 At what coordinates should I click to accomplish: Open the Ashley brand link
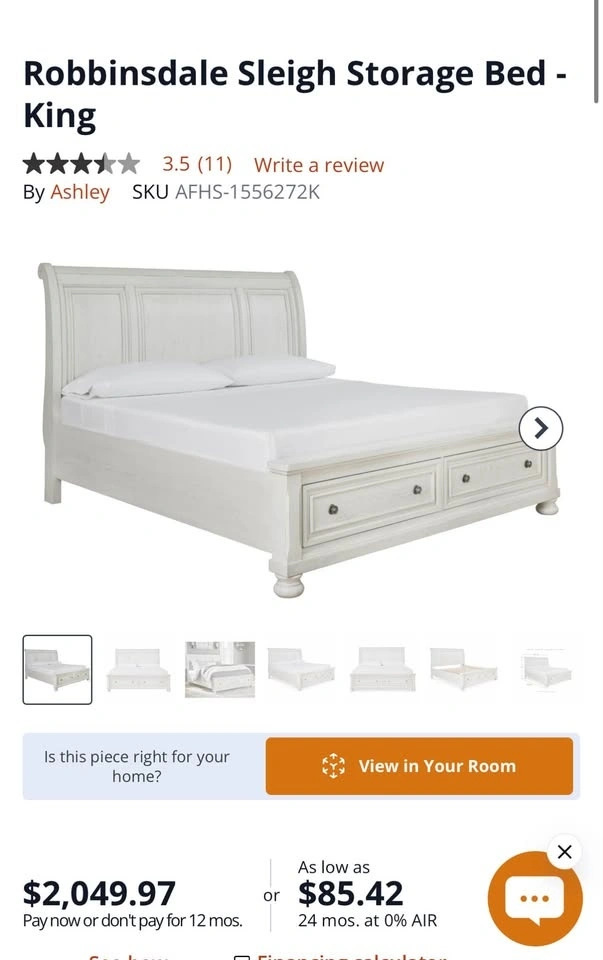(80, 192)
